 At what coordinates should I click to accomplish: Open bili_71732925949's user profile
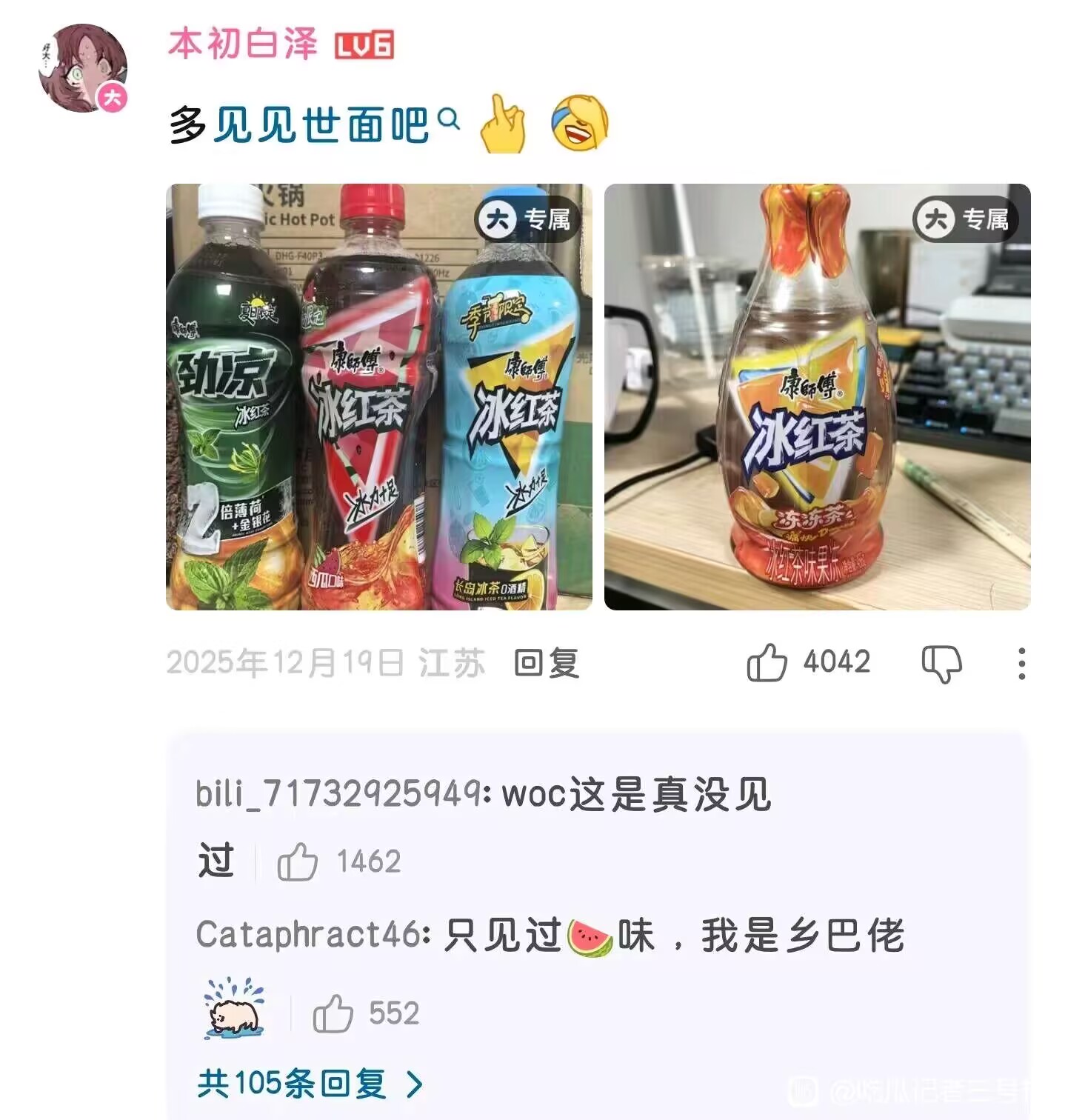pos(338,795)
